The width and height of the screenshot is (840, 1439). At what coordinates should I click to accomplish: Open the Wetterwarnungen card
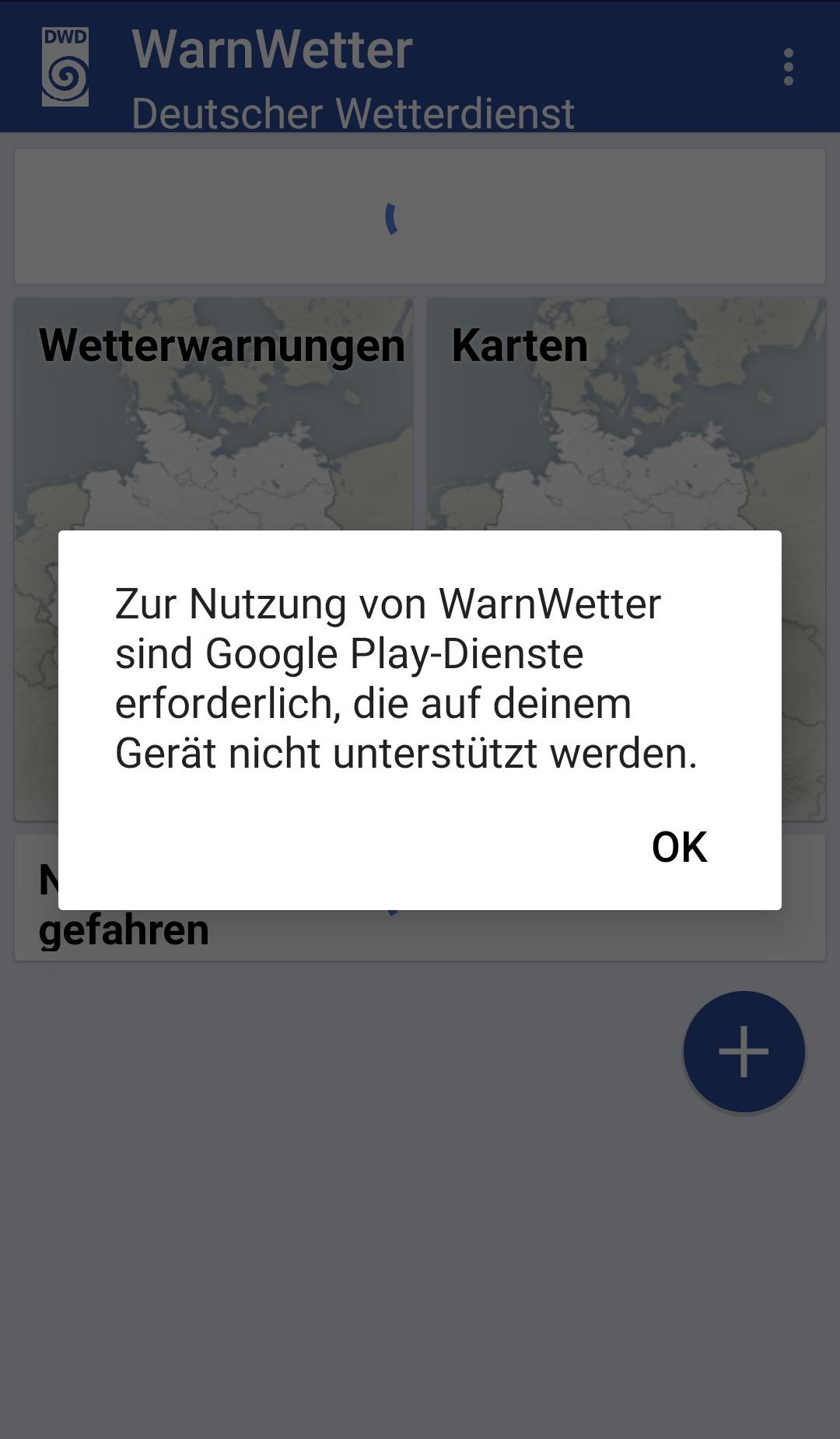(213, 412)
